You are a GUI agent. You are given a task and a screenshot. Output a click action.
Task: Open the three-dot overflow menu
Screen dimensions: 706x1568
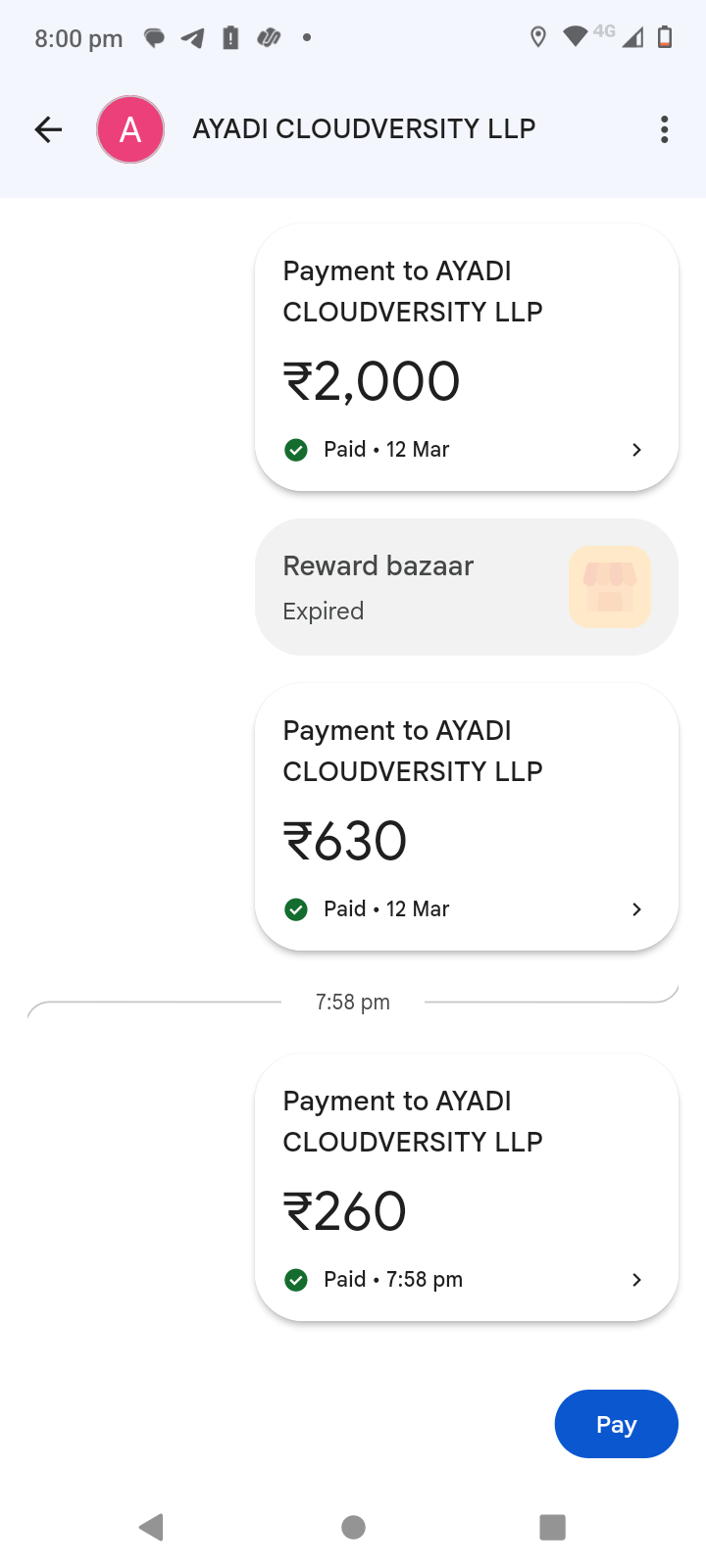point(664,129)
